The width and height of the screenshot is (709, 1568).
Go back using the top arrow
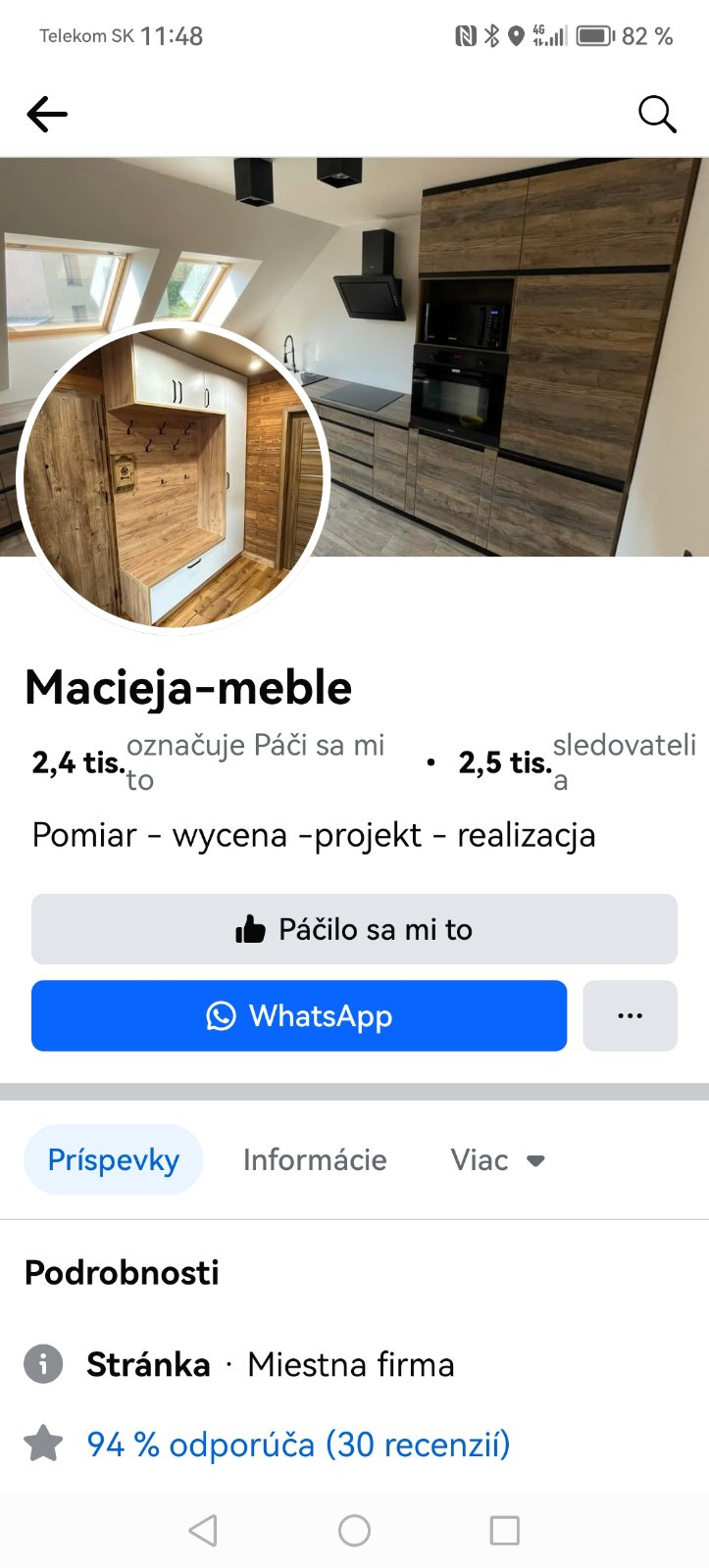point(47,115)
